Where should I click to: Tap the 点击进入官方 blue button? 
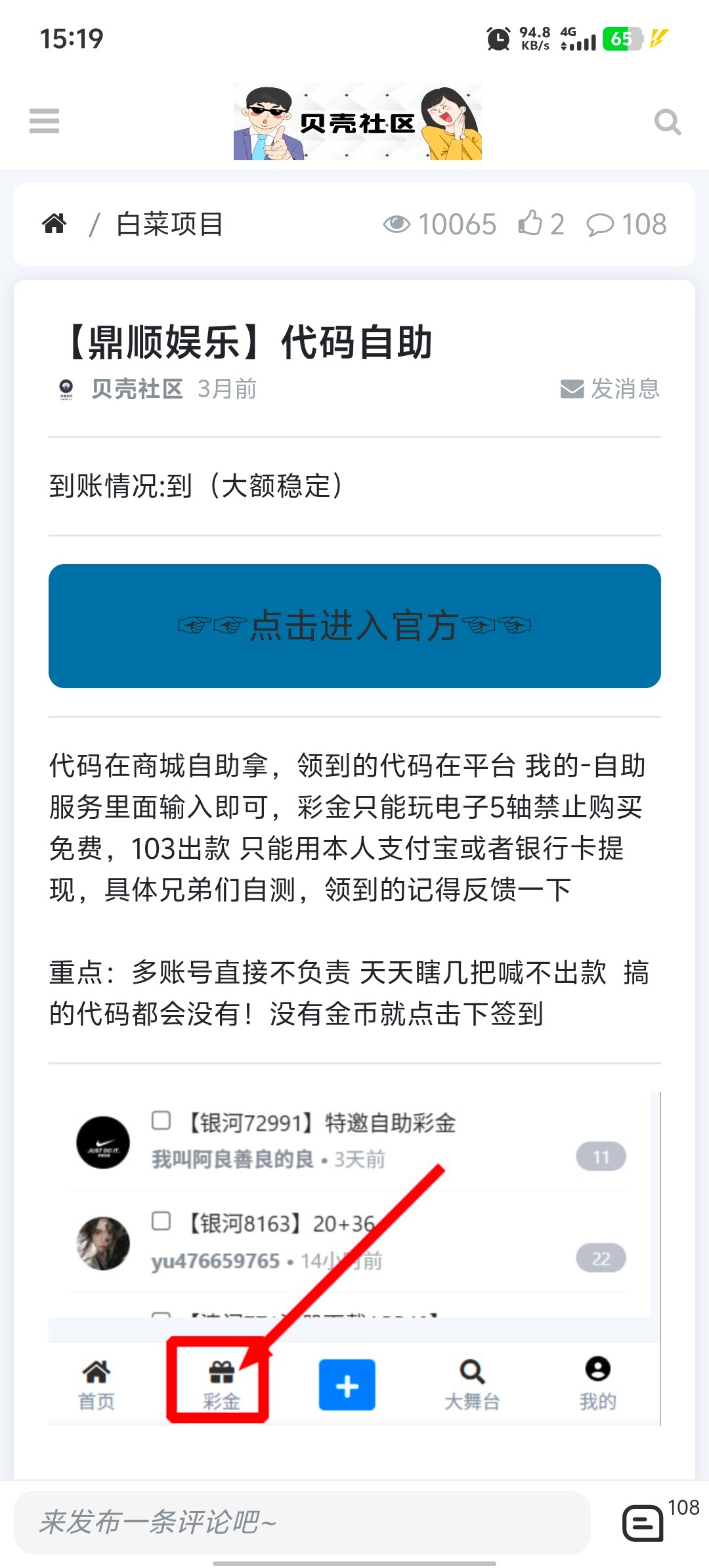(354, 626)
